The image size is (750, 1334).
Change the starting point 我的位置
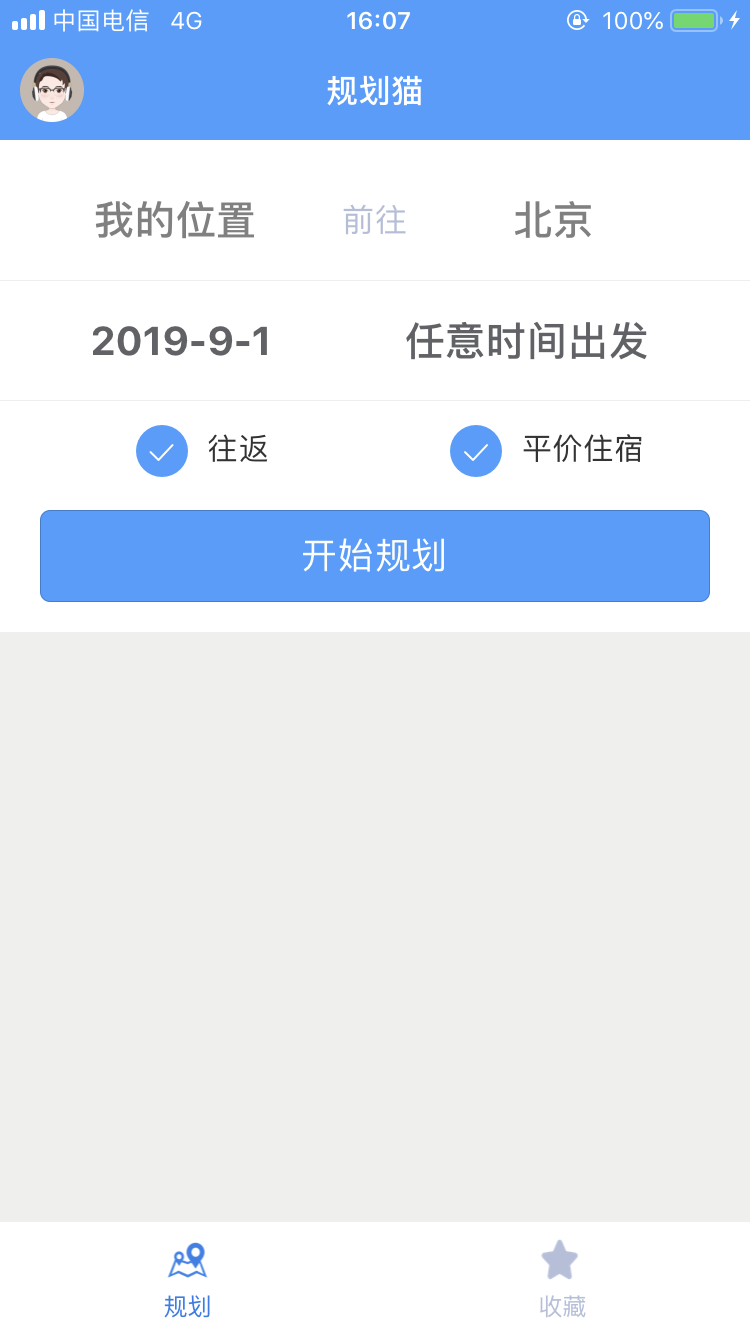[x=175, y=220]
